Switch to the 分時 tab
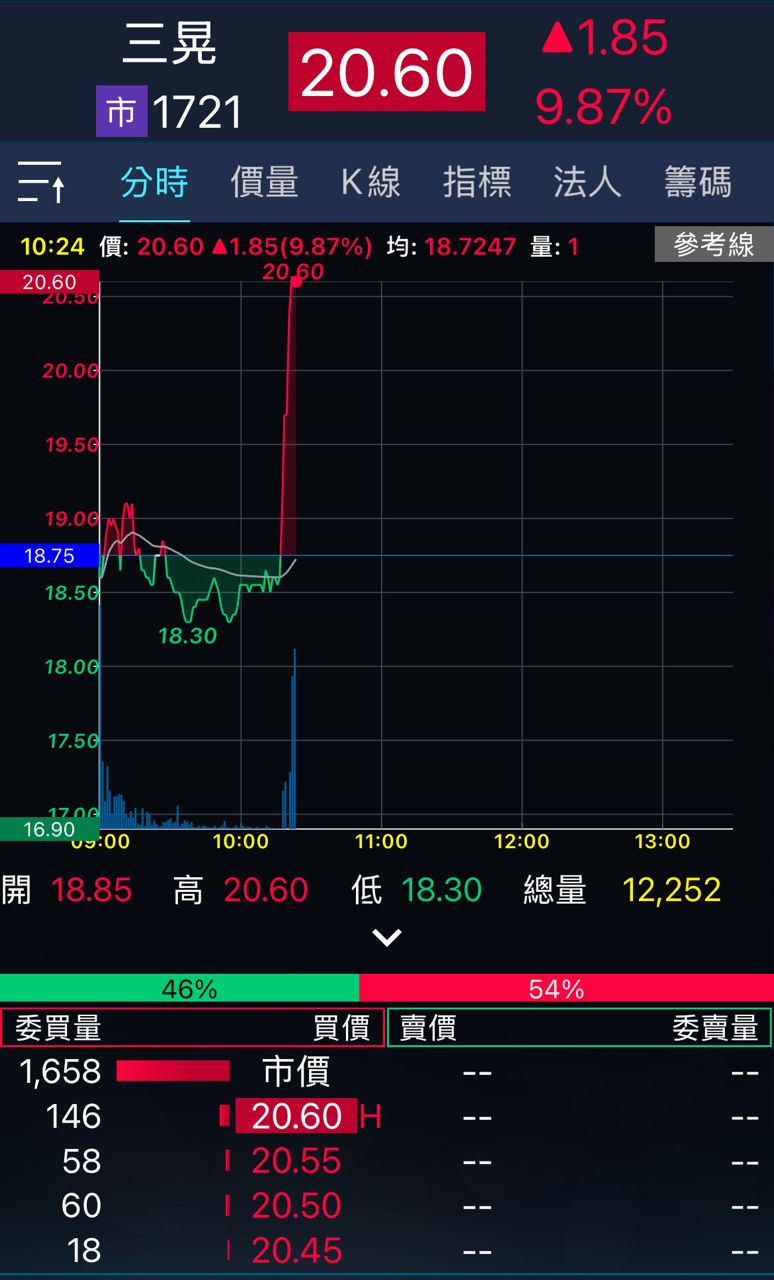The width and height of the screenshot is (774, 1280). 154,182
